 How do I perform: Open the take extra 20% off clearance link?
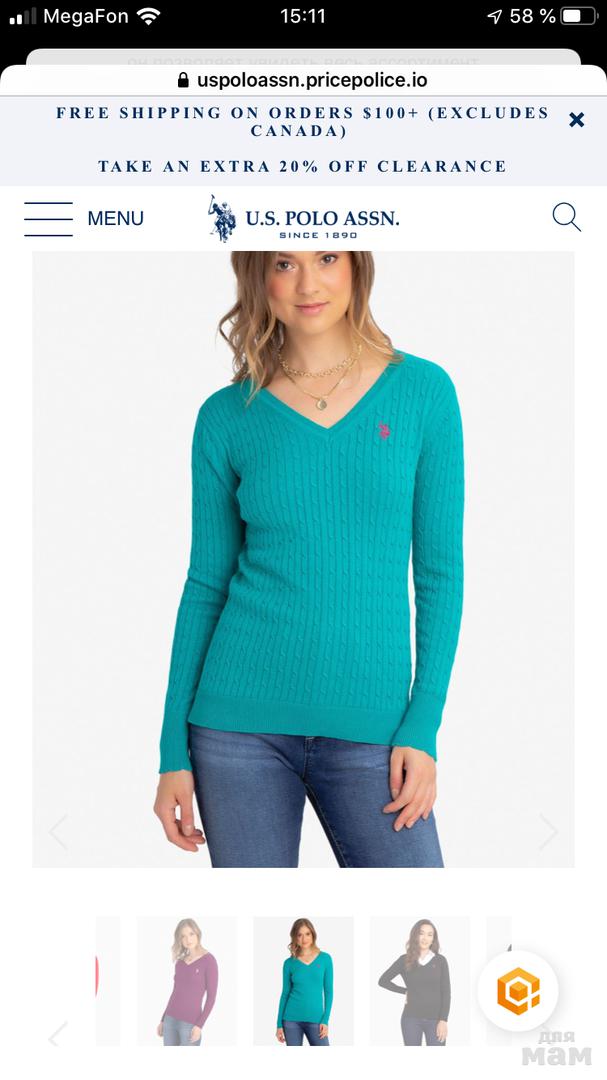302,166
